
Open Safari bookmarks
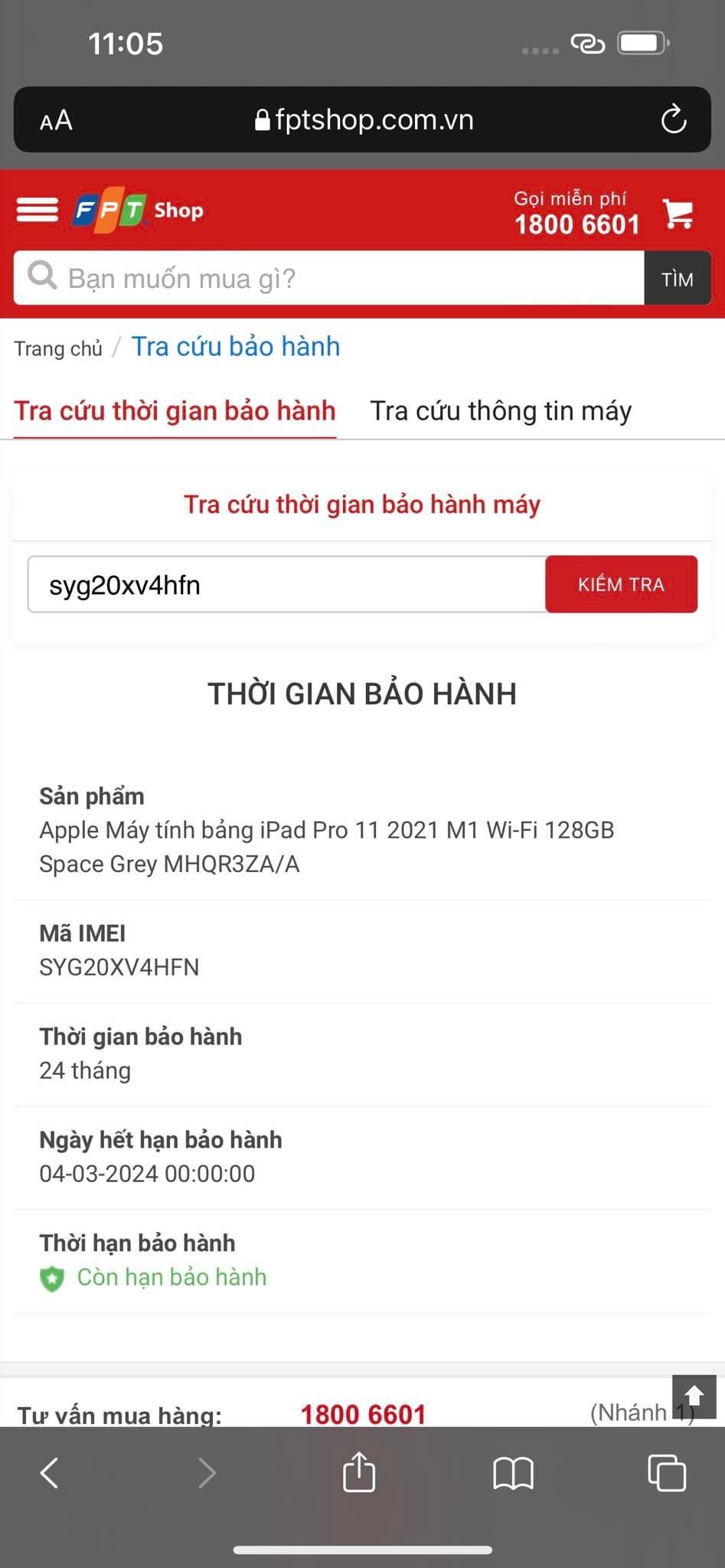pos(513,1473)
